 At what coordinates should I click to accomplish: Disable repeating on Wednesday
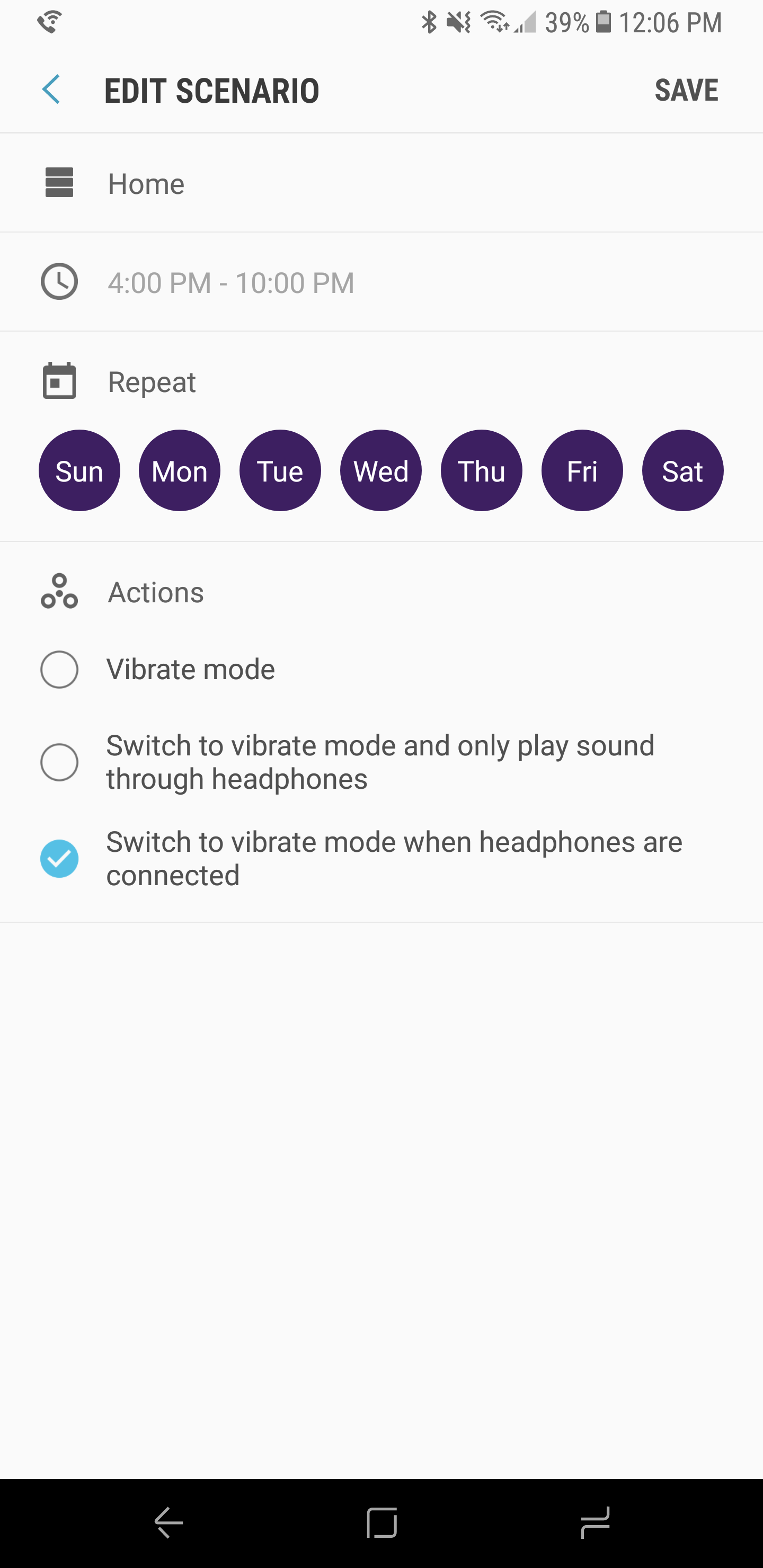click(380, 470)
